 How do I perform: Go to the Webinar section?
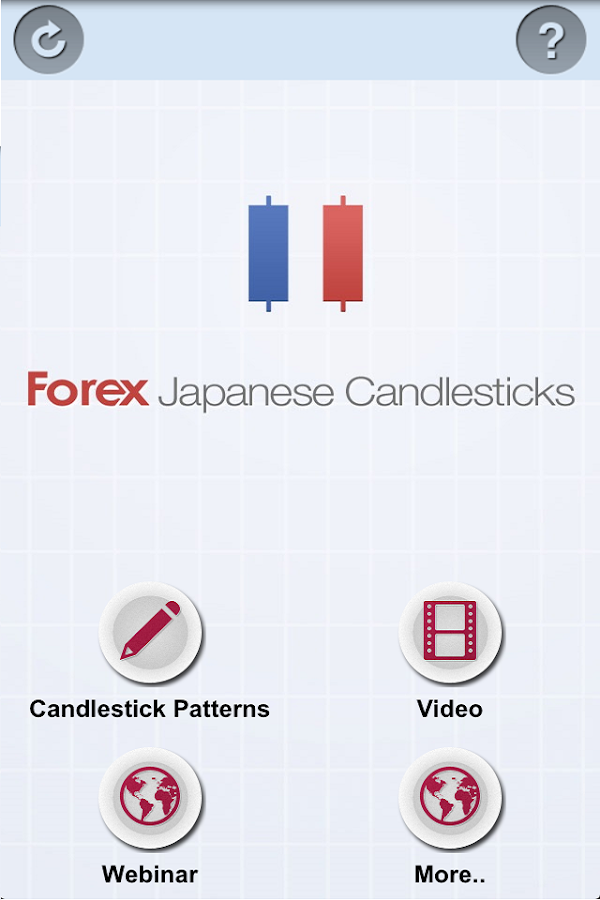151,797
